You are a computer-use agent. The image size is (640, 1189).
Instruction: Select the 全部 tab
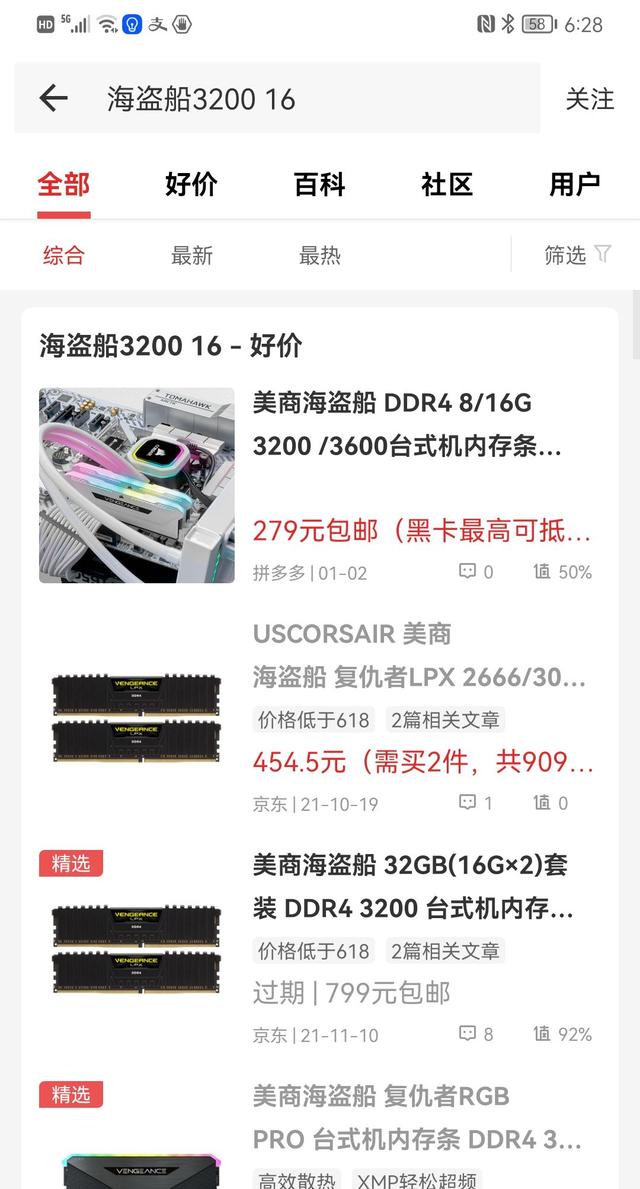pyautogui.click(x=64, y=185)
